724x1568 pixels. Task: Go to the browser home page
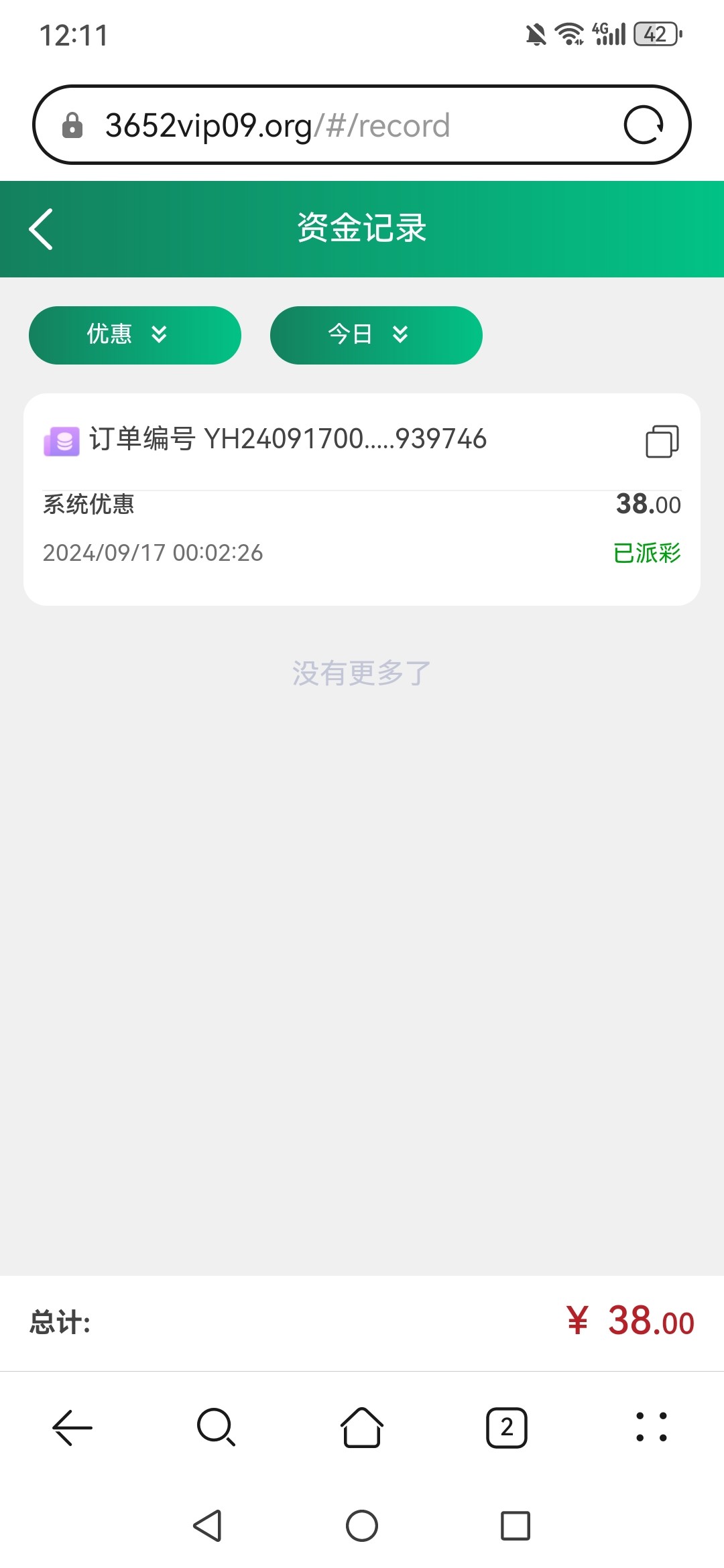point(362,1427)
